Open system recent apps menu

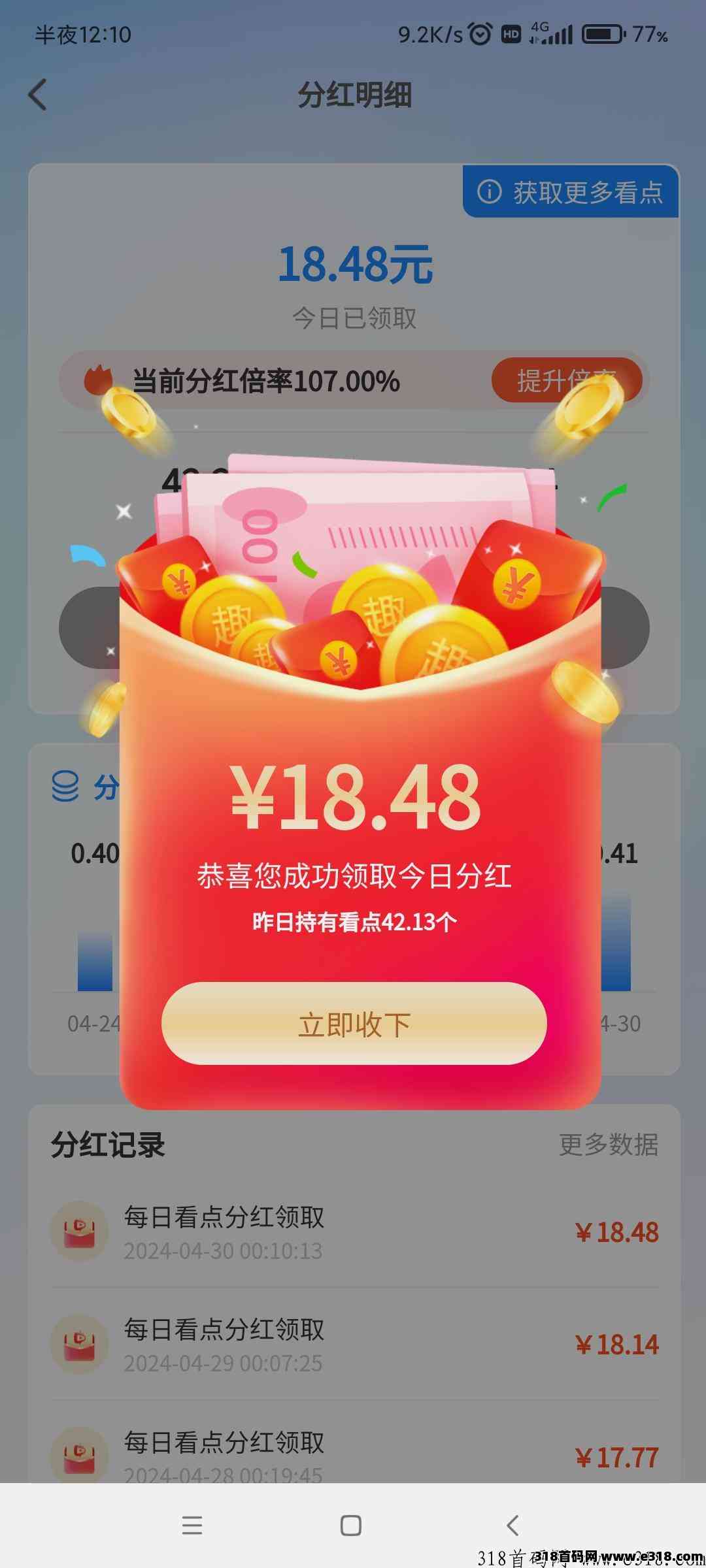pos(192,1526)
